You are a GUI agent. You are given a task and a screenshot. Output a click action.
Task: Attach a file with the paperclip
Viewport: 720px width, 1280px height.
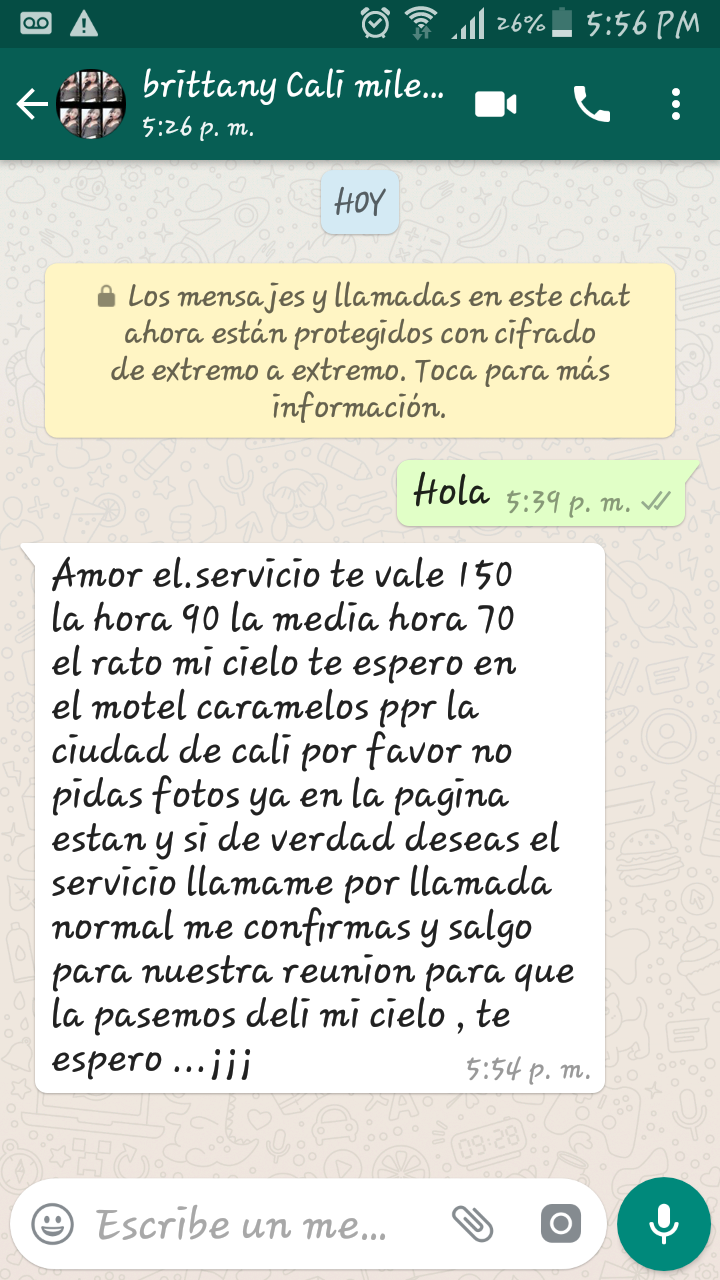coord(472,1223)
